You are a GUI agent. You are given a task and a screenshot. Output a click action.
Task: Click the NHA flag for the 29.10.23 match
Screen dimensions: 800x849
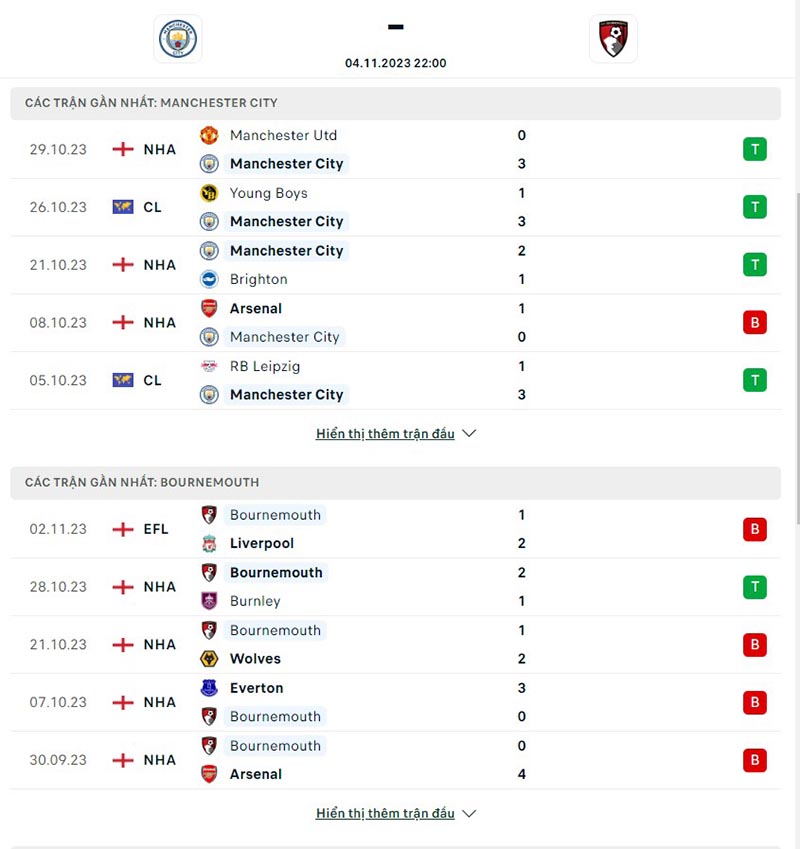click(122, 149)
